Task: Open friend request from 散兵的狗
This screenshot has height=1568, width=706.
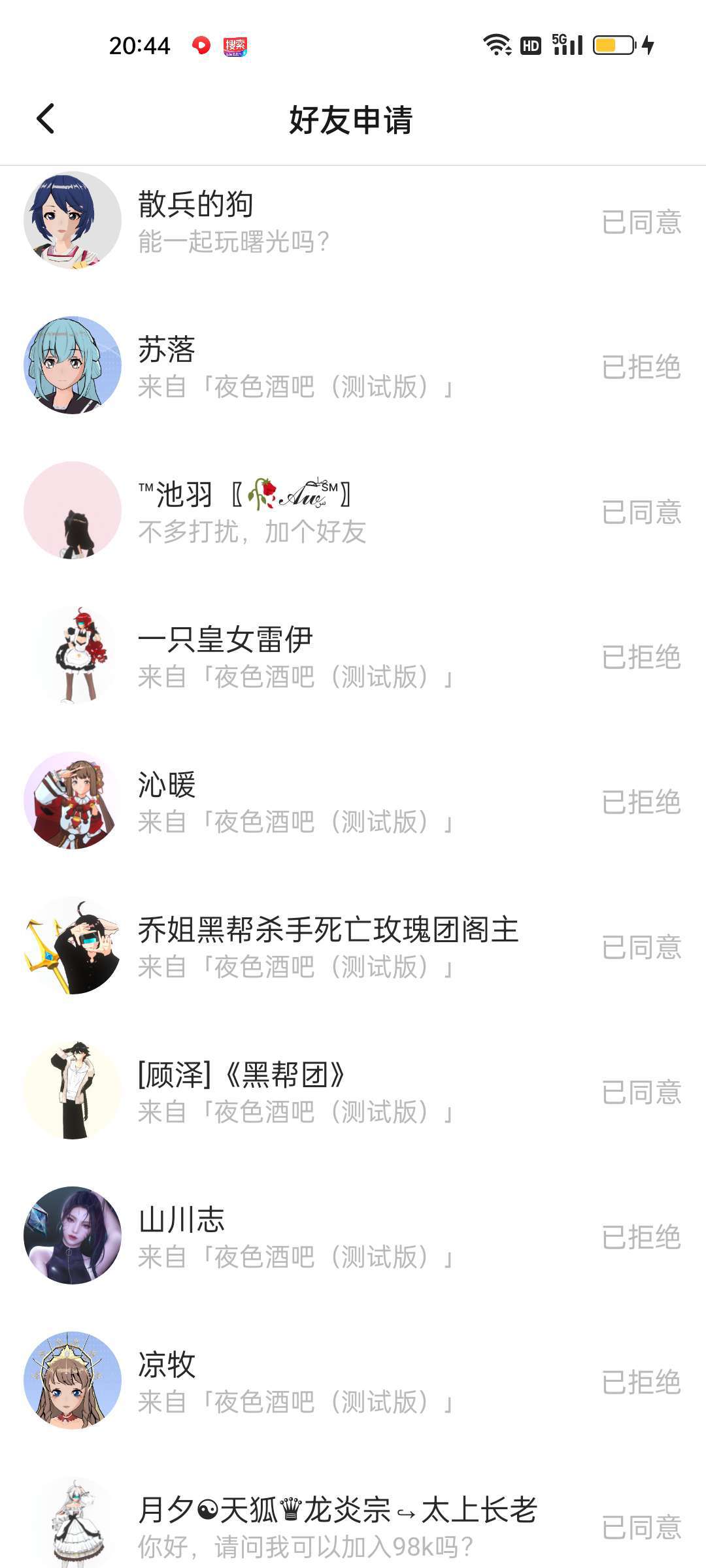Action: tap(353, 221)
